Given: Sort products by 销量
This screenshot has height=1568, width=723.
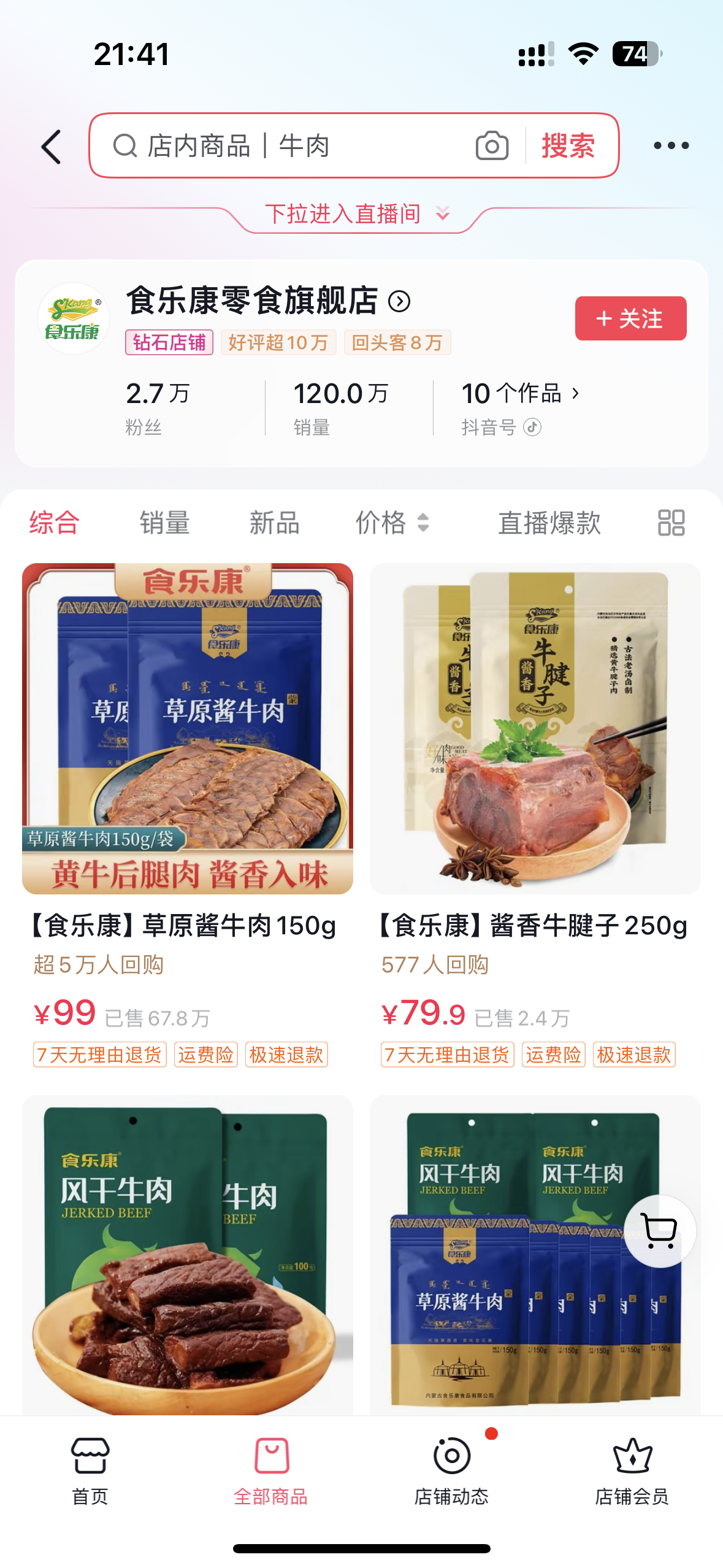Looking at the screenshot, I should [x=164, y=523].
